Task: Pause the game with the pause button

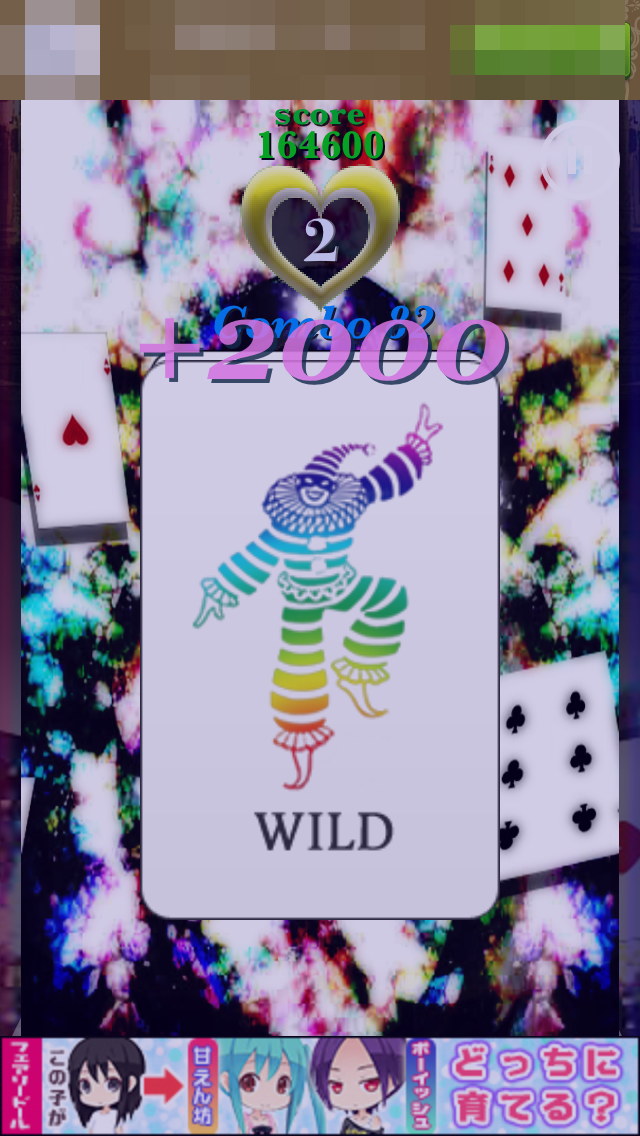Action: 581,161
